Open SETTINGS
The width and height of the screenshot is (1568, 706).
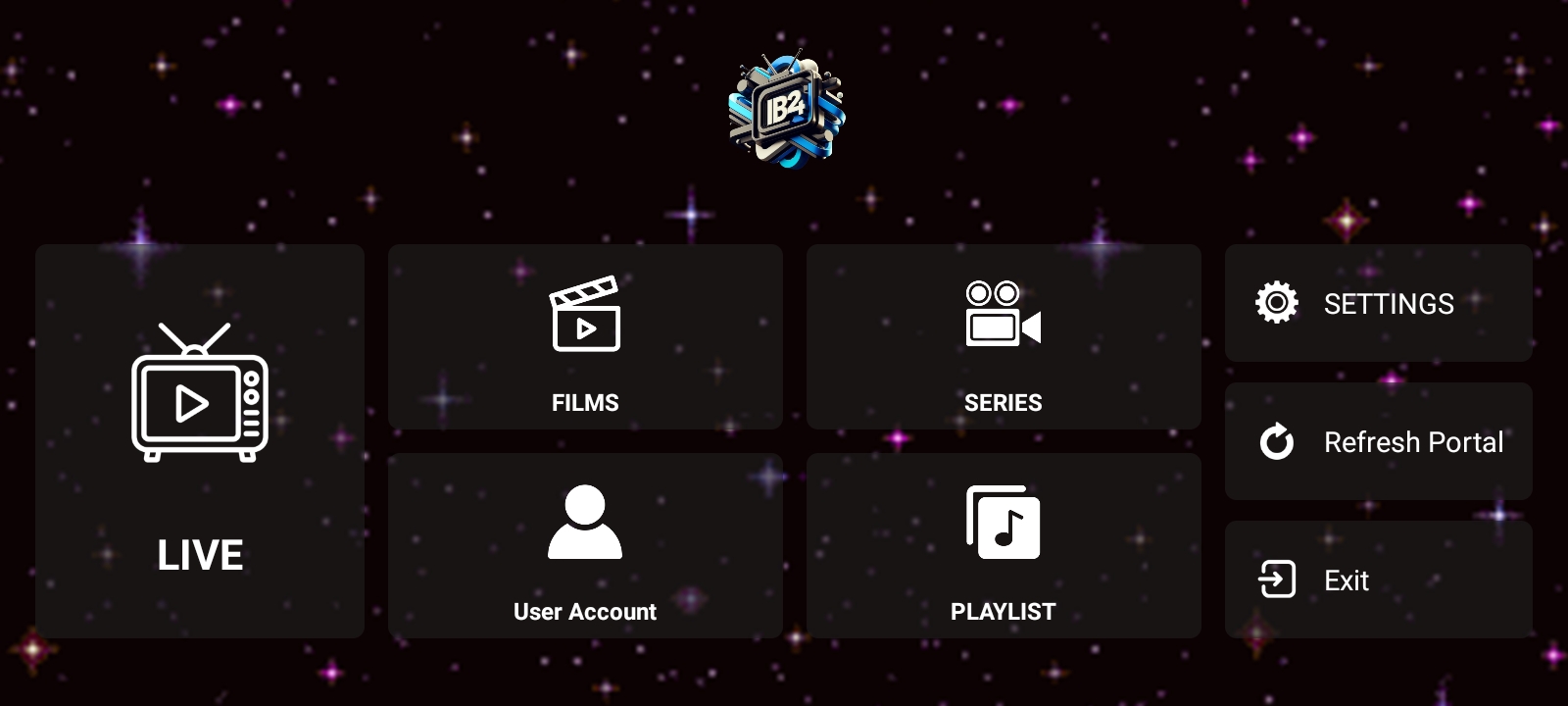pos(1378,304)
